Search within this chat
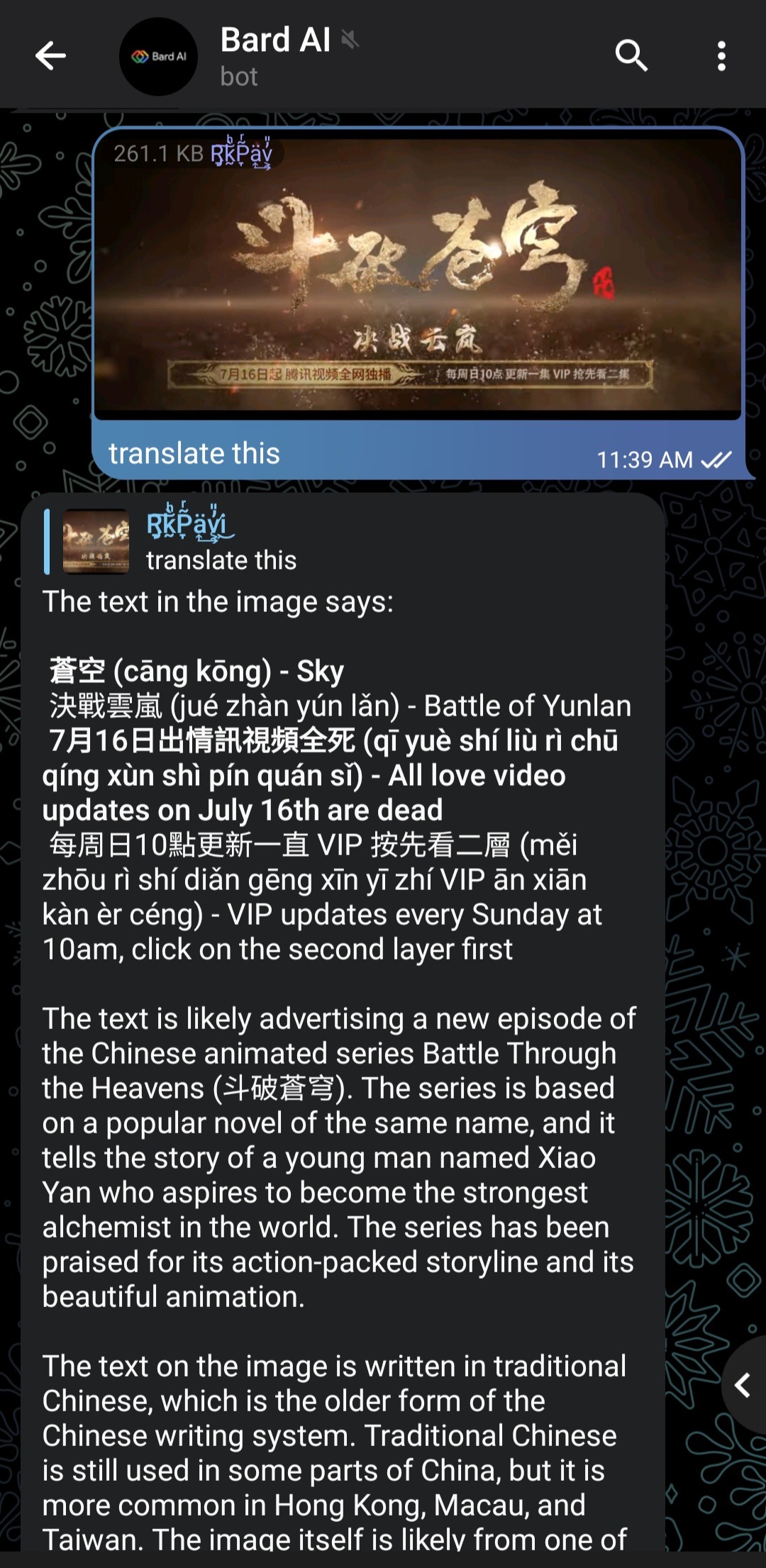 point(631,56)
